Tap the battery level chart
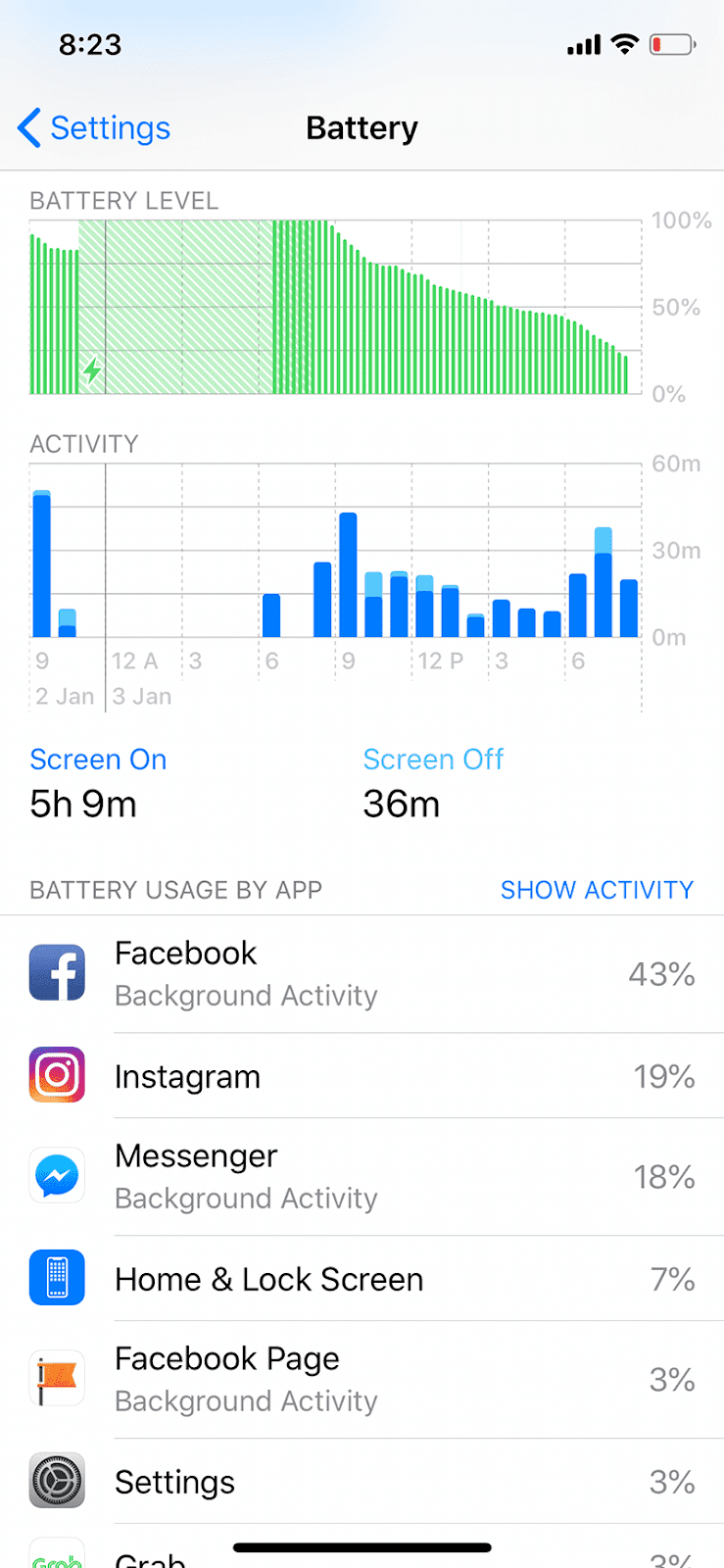 (x=335, y=308)
